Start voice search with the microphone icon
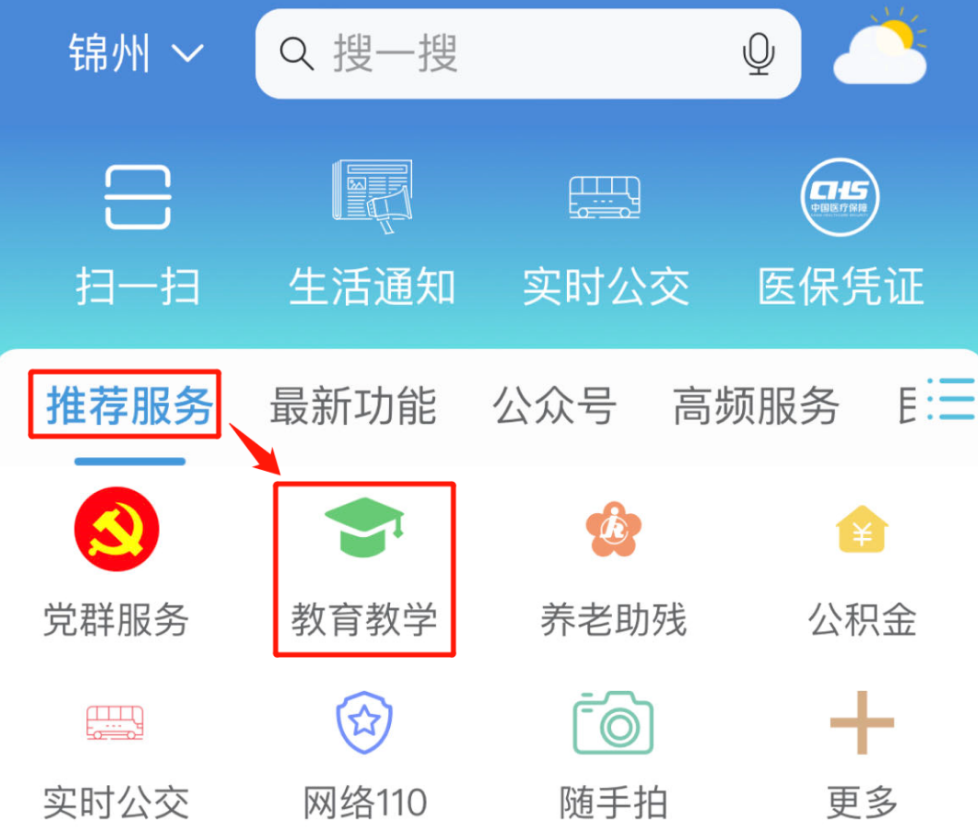The image size is (978, 836). [x=759, y=54]
